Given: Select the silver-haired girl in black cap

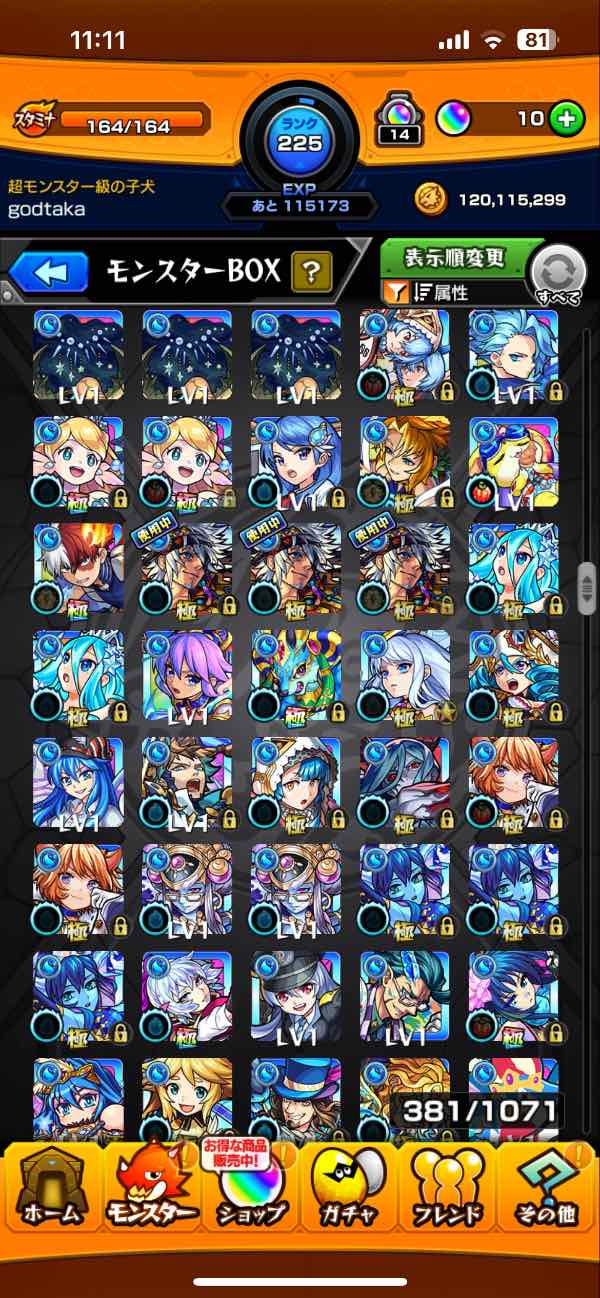Looking at the screenshot, I should (296, 998).
